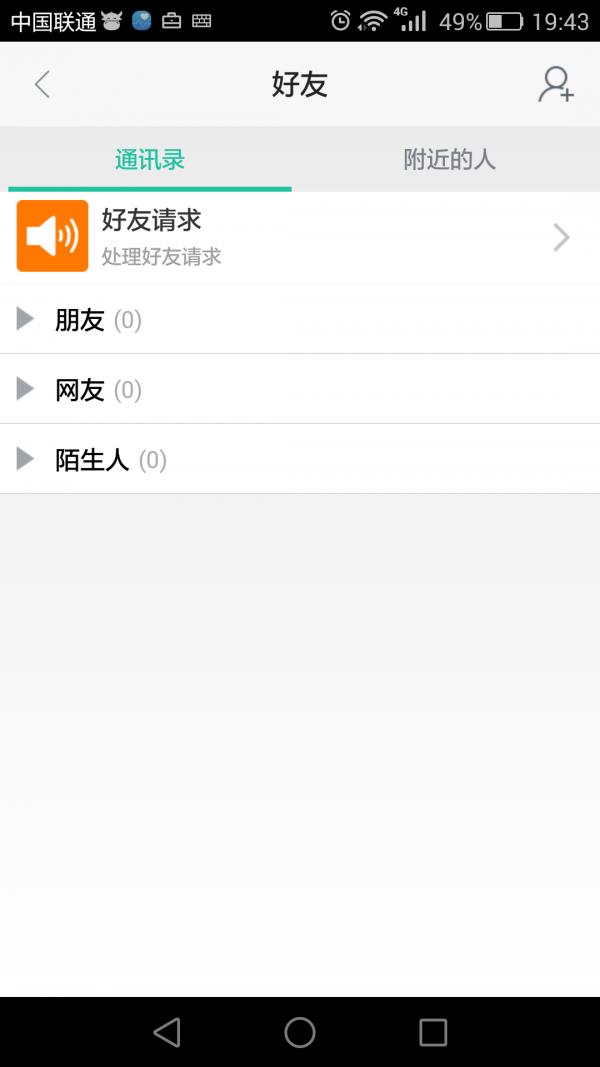Open 好友请求 to handle friend requests

(300, 237)
